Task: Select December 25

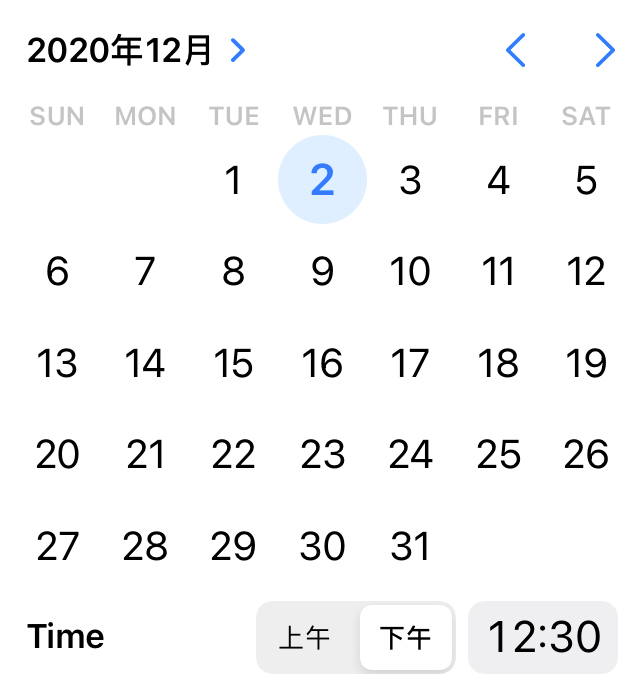Action: pyautogui.click(x=498, y=456)
